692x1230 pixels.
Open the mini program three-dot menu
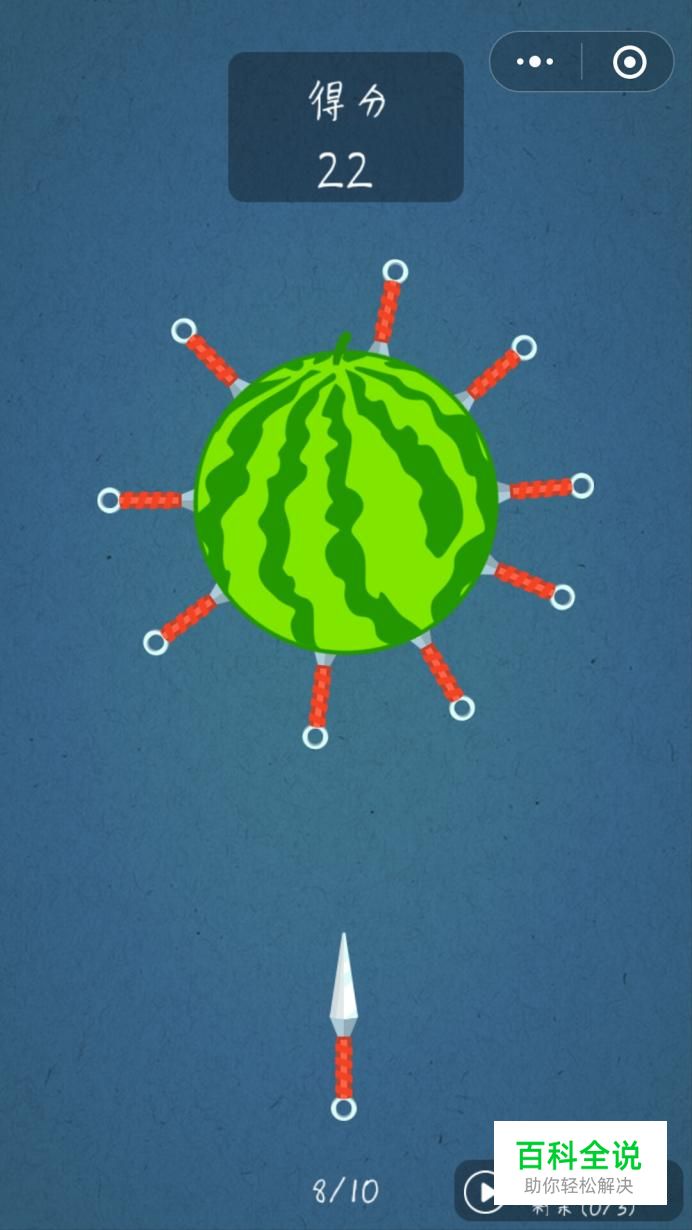click(535, 62)
